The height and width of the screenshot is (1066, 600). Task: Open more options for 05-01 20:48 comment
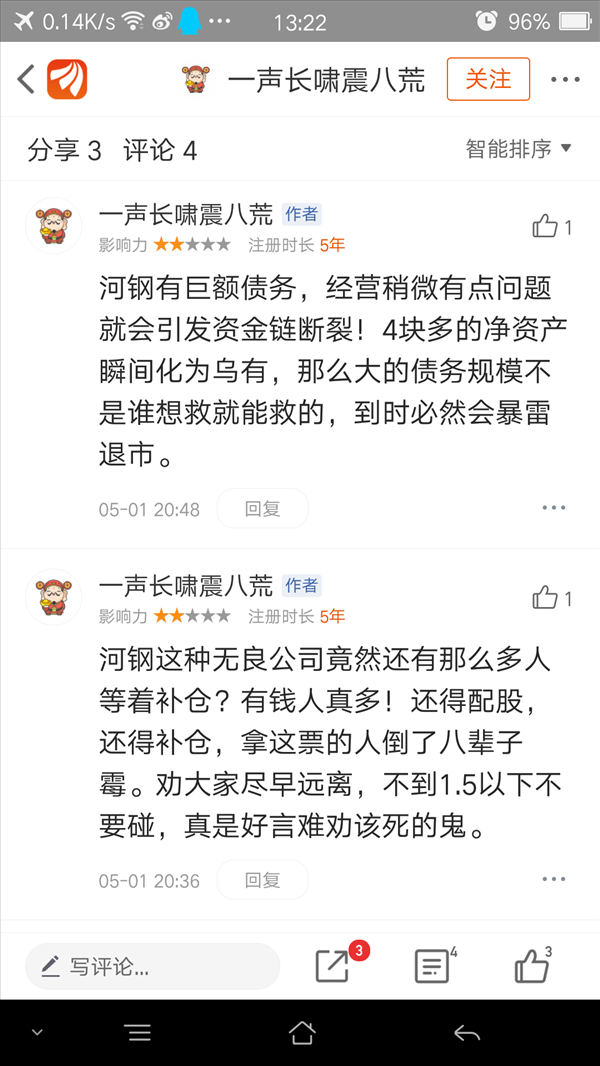tap(554, 508)
